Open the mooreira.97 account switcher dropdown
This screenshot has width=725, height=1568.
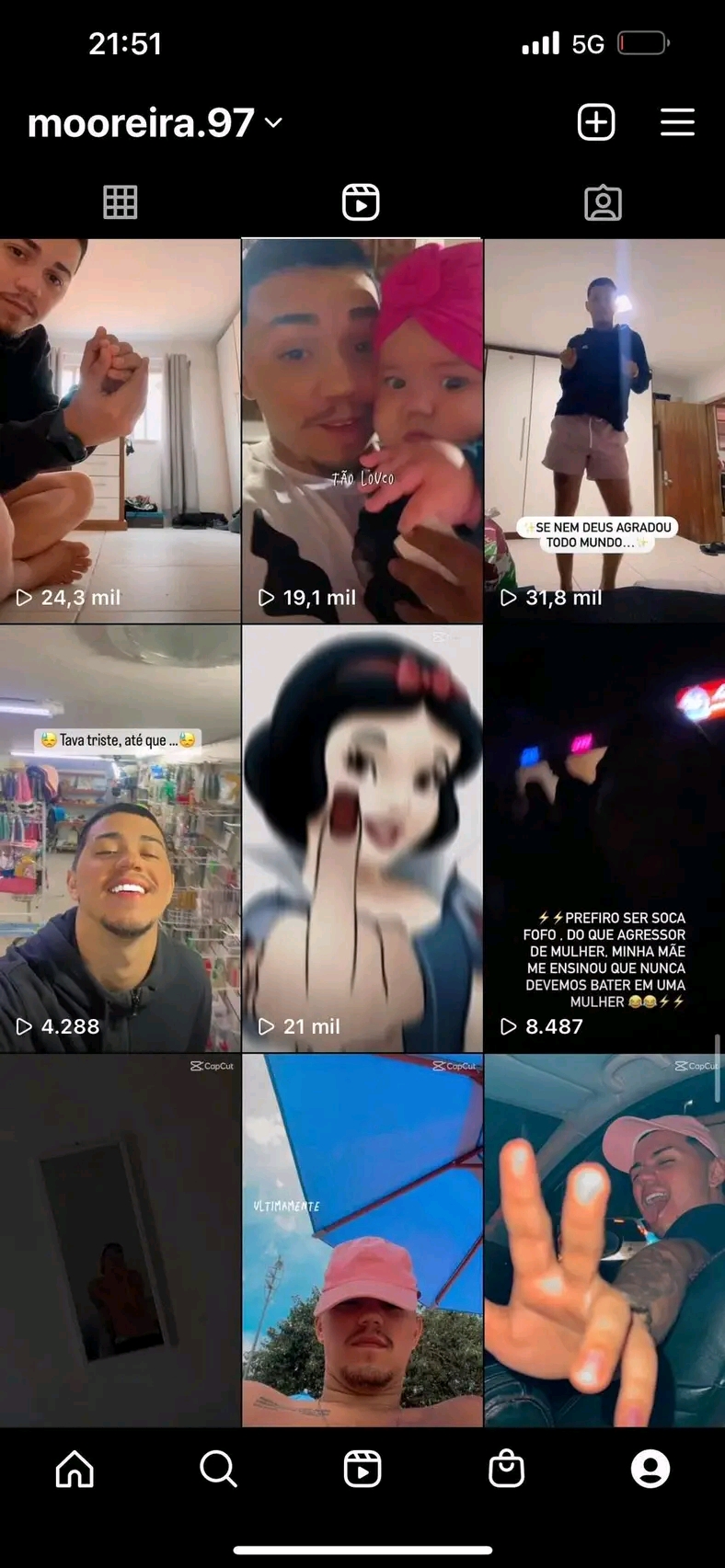click(155, 123)
